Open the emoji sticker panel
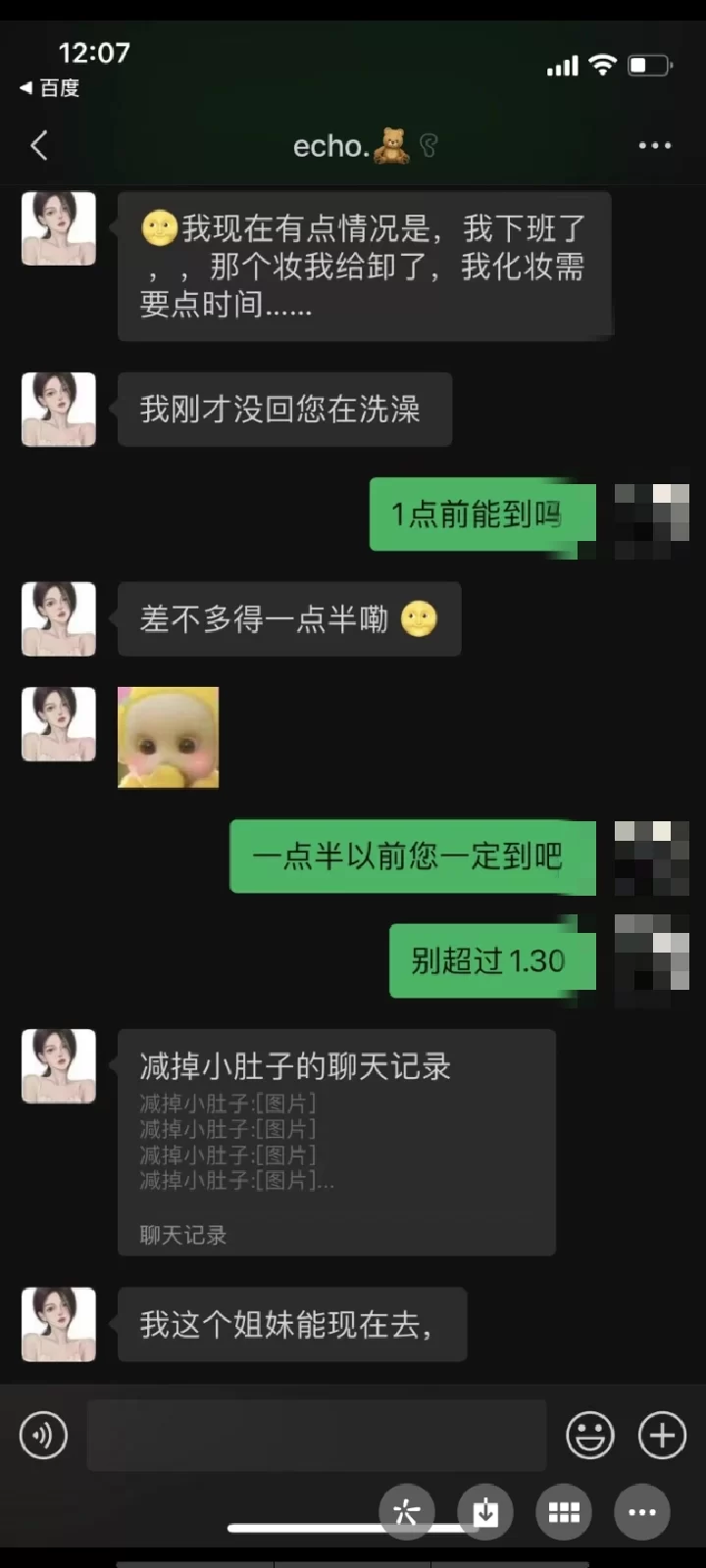This screenshot has width=706, height=1568. pos(590,1436)
